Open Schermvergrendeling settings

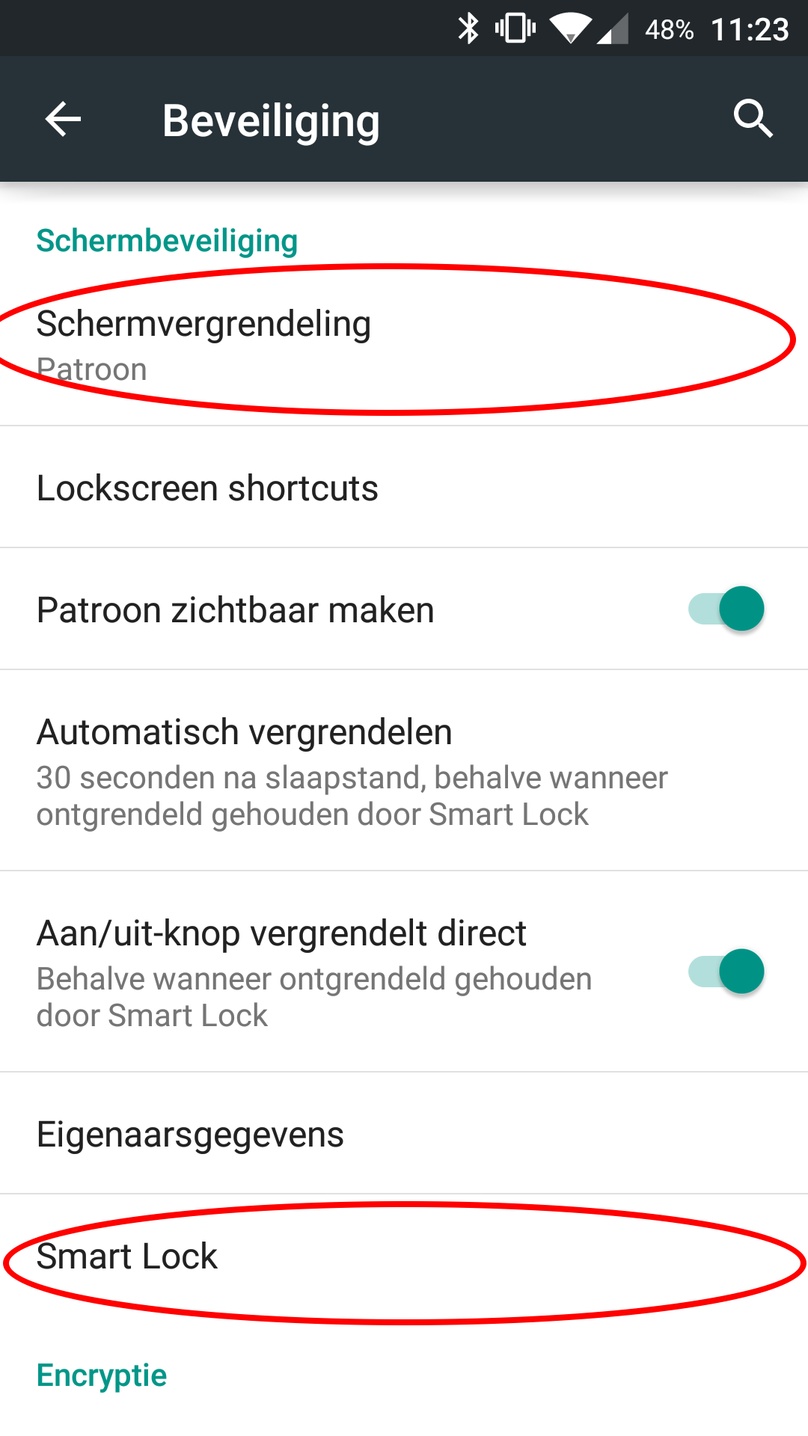pyautogui.click(x=404, y=345)
